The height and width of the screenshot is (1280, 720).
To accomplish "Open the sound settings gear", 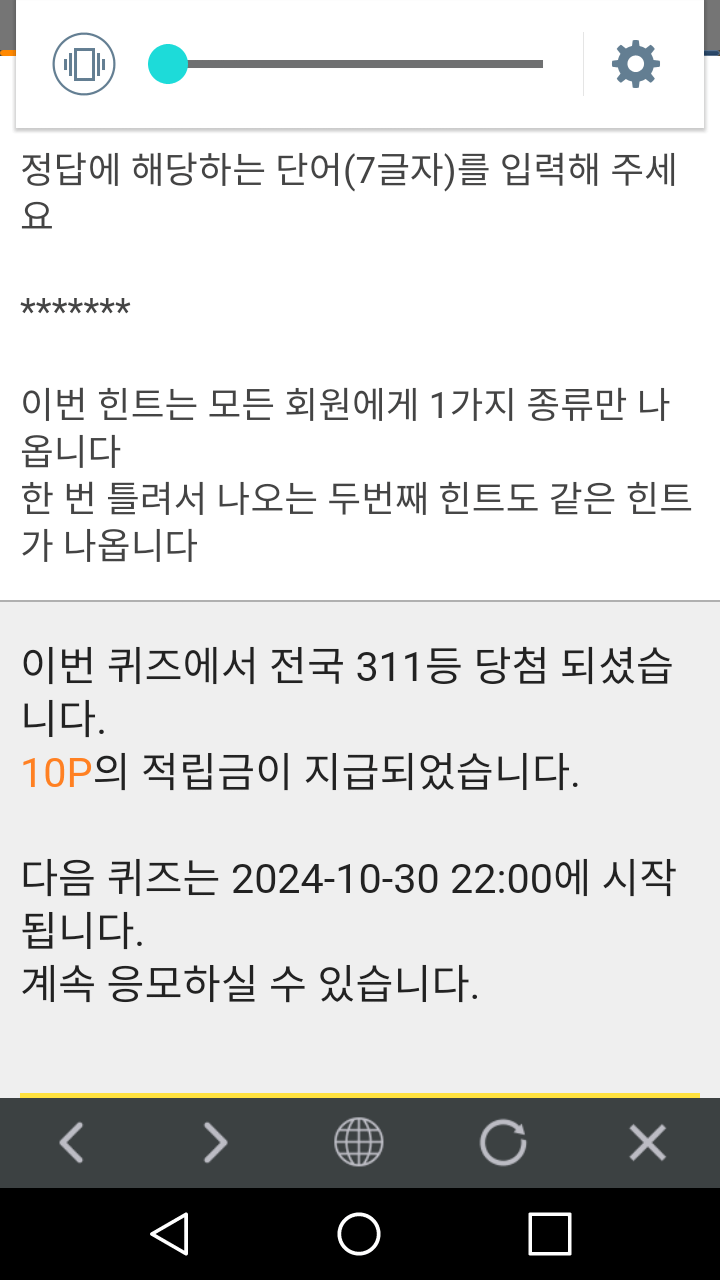I will tap(636, 64).
